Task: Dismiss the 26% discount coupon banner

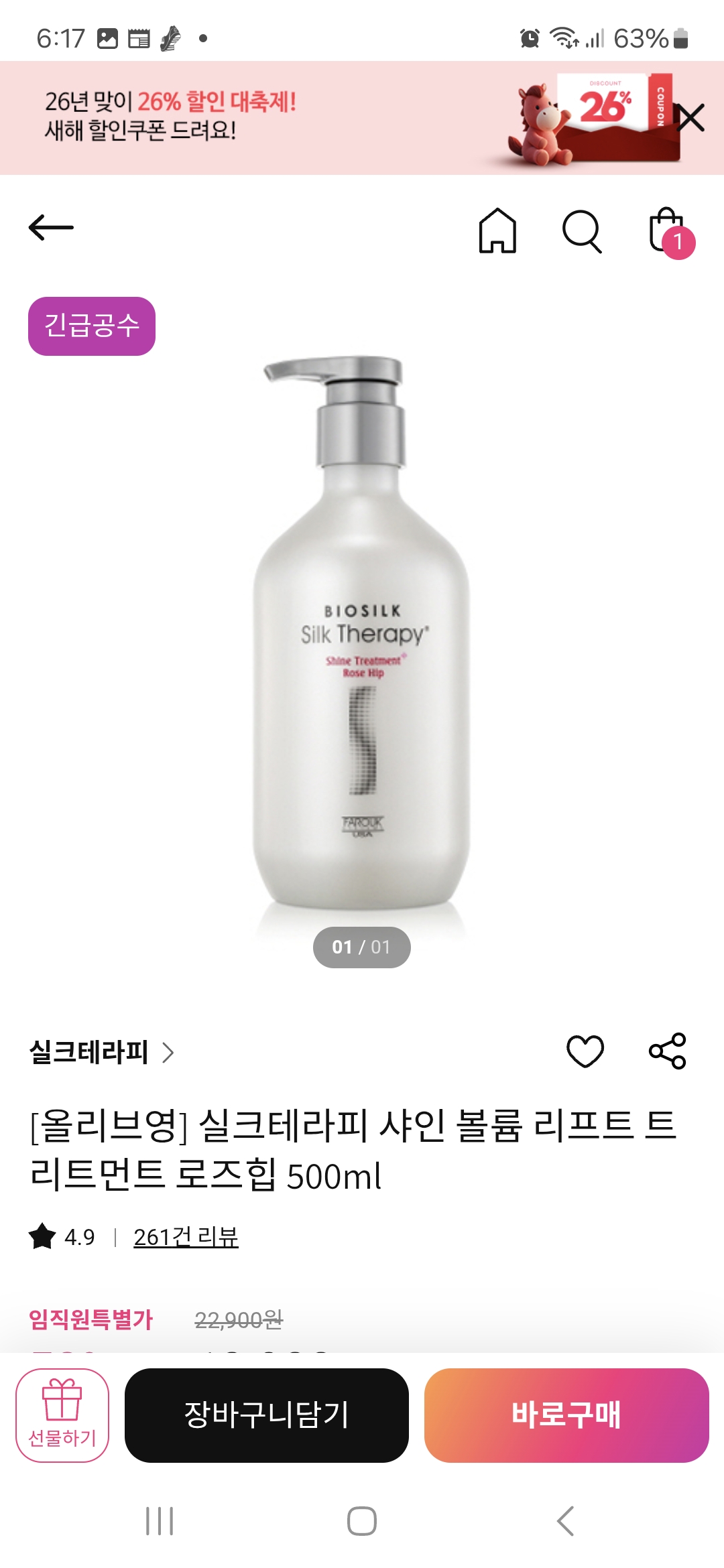Action: [690, 118]
